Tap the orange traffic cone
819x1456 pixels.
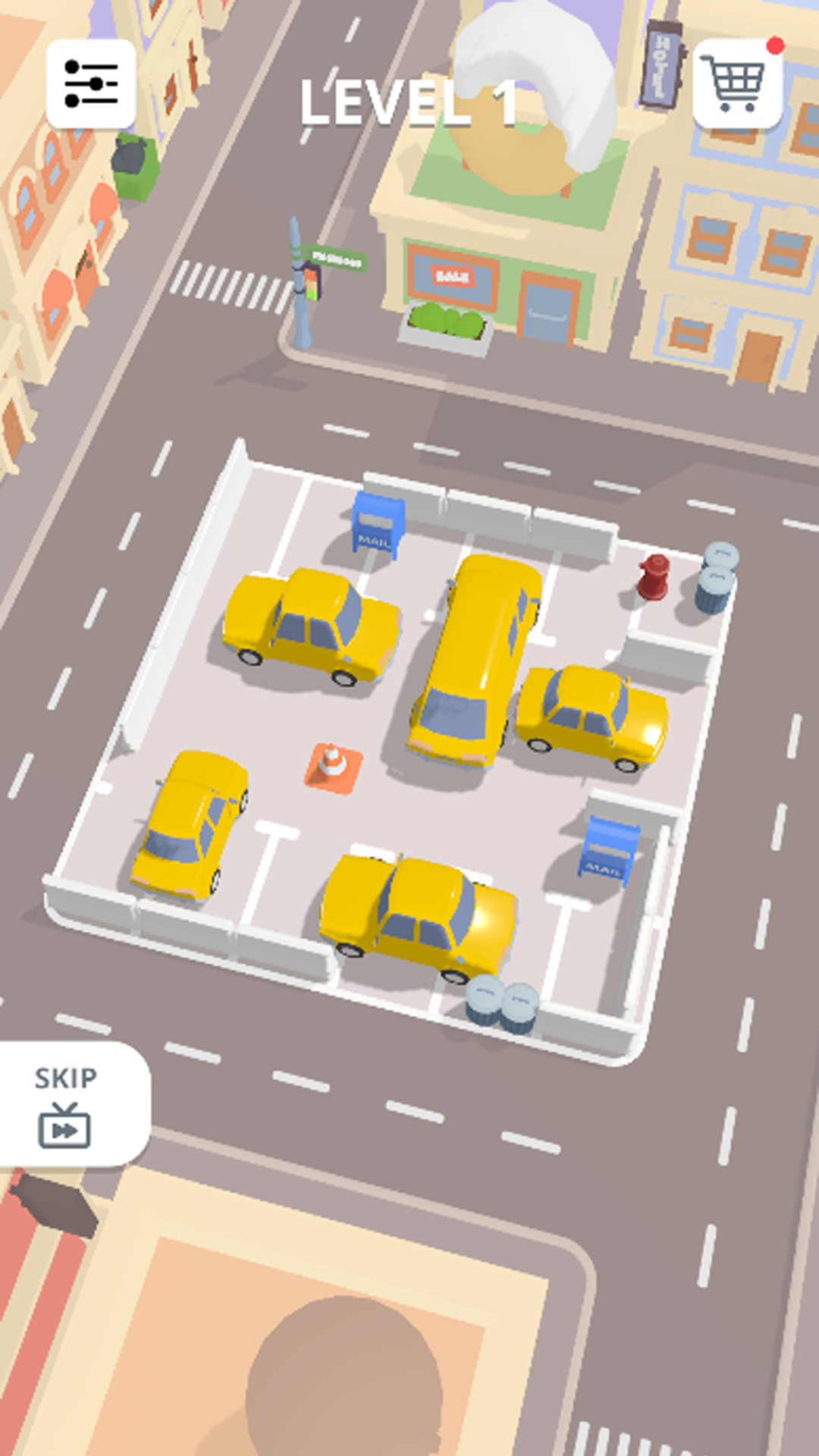click(x=334, y=767)
